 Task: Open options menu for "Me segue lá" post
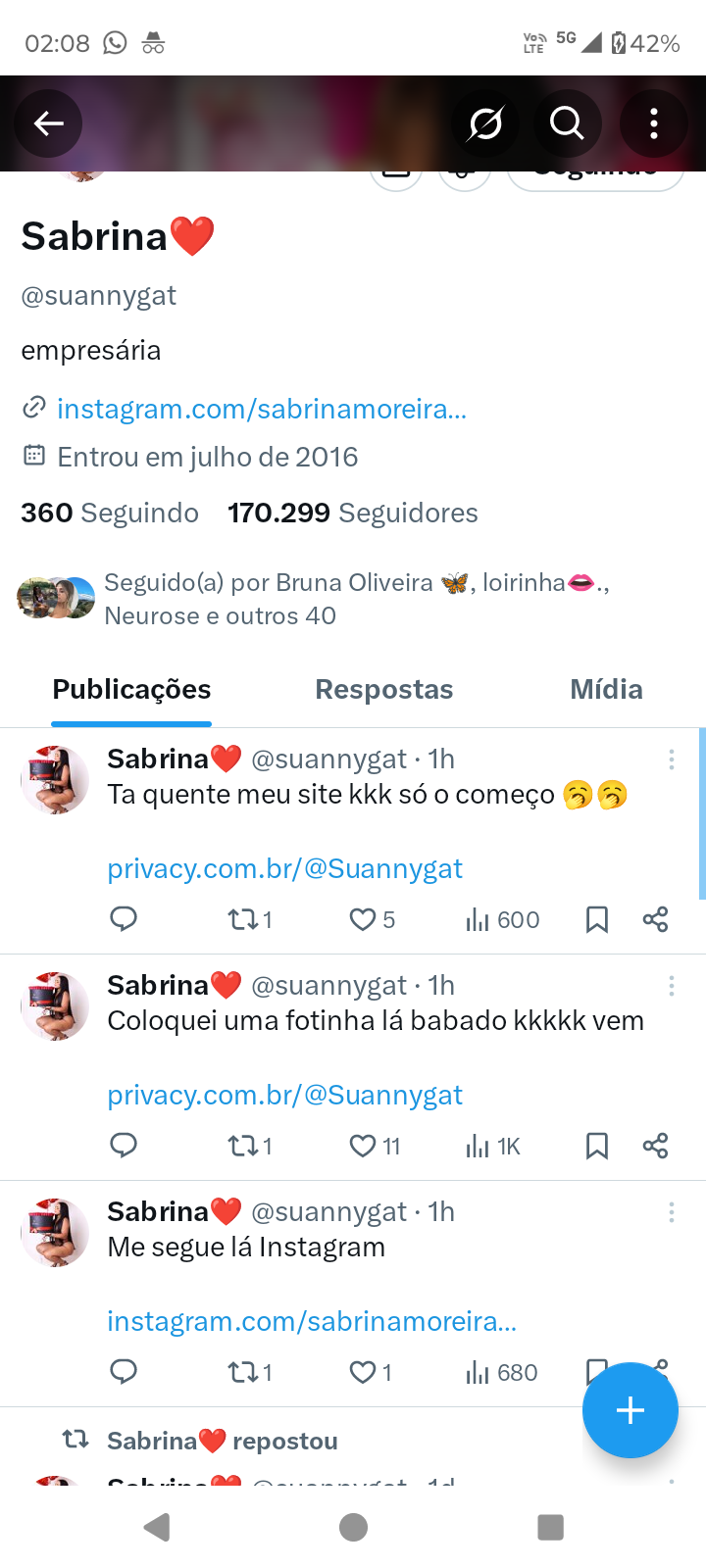tap(671, 1212)
